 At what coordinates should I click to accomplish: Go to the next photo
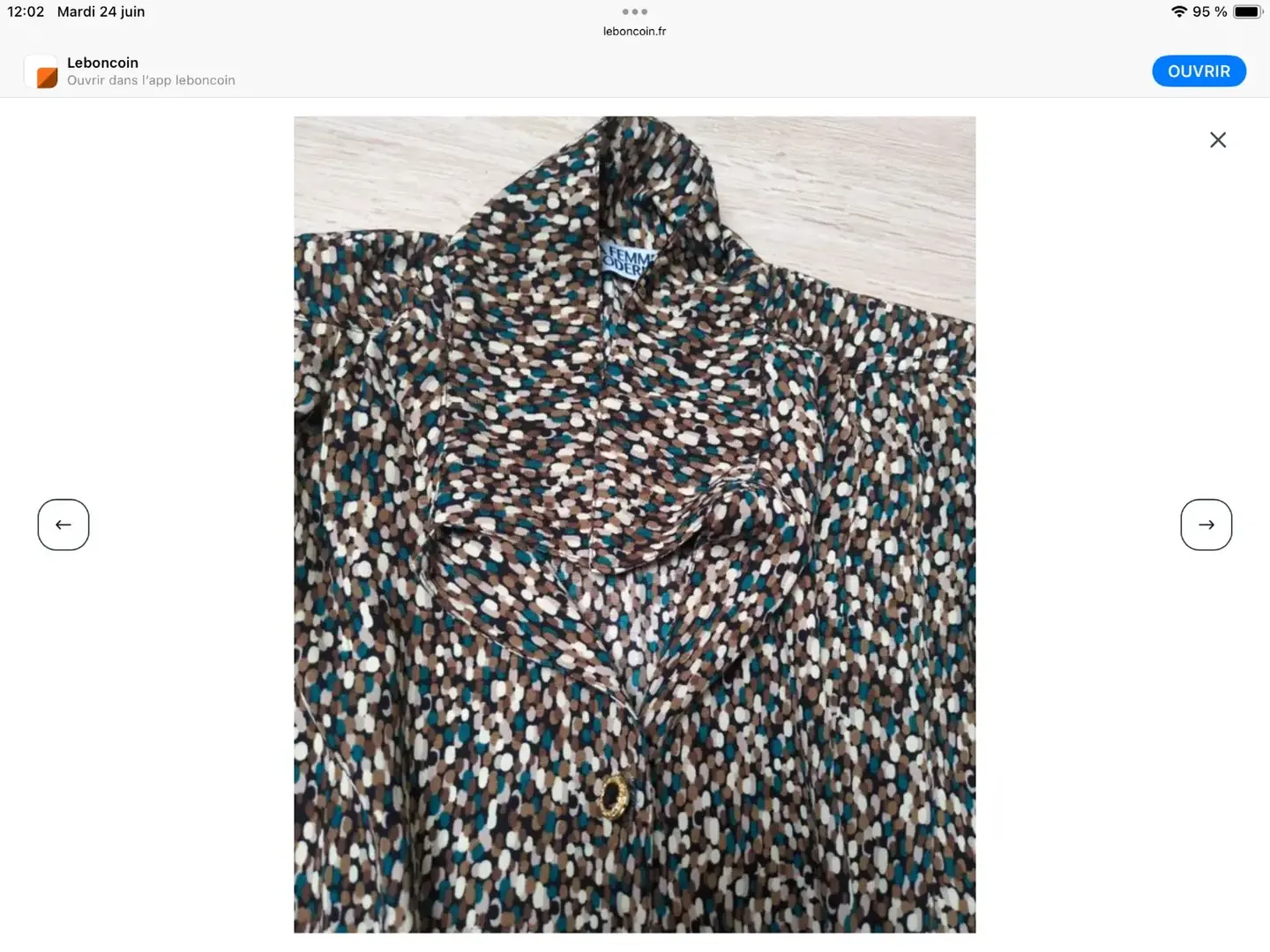click(x=1206, y=524)
